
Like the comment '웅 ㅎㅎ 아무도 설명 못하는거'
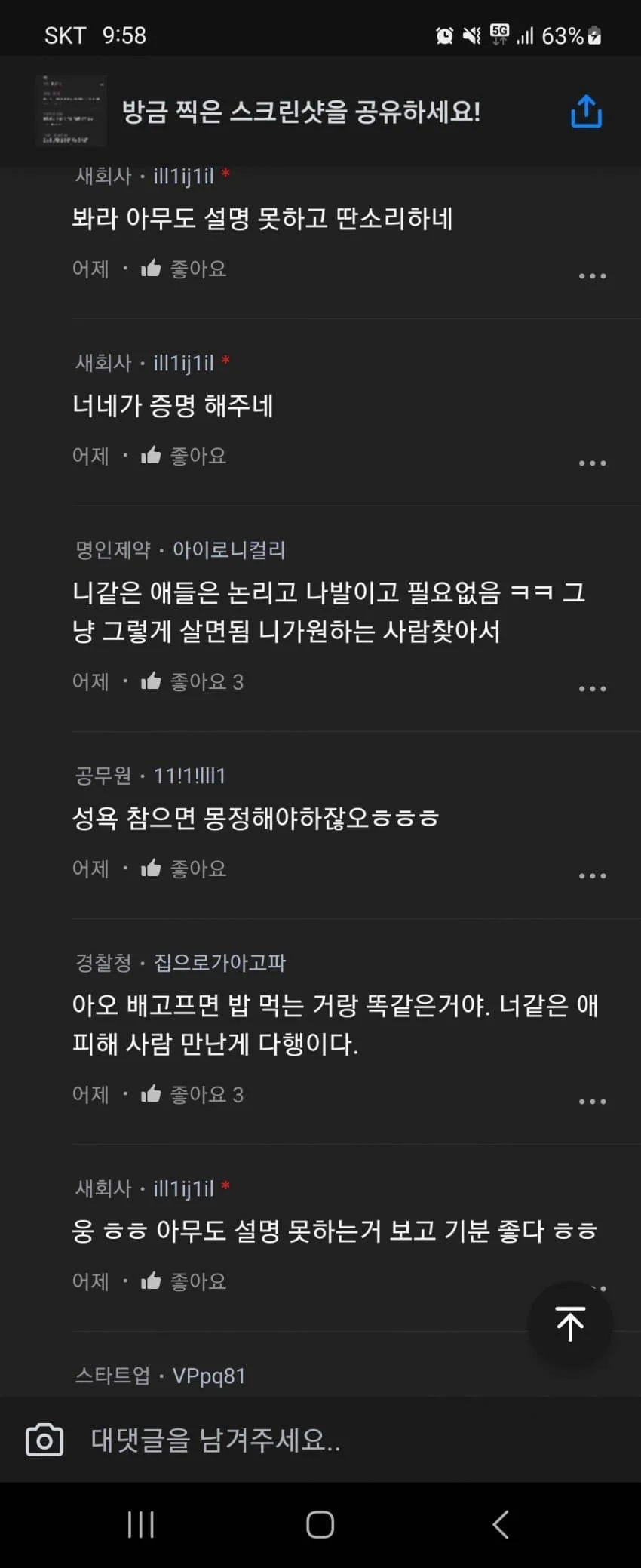tap(183, 1281)
